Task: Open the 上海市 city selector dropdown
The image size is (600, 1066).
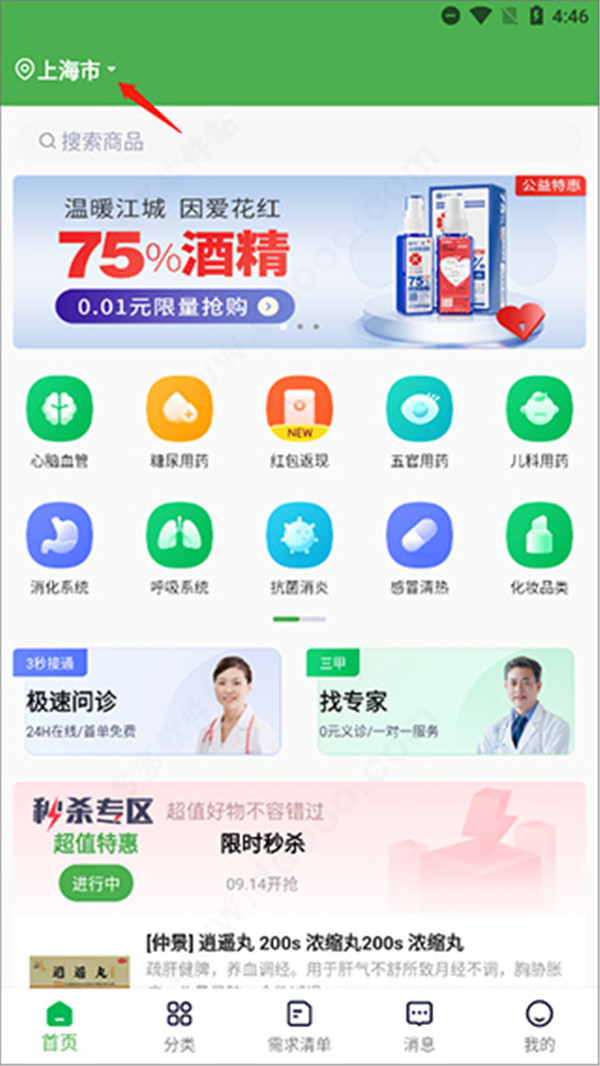Action: tap(68, 70)
